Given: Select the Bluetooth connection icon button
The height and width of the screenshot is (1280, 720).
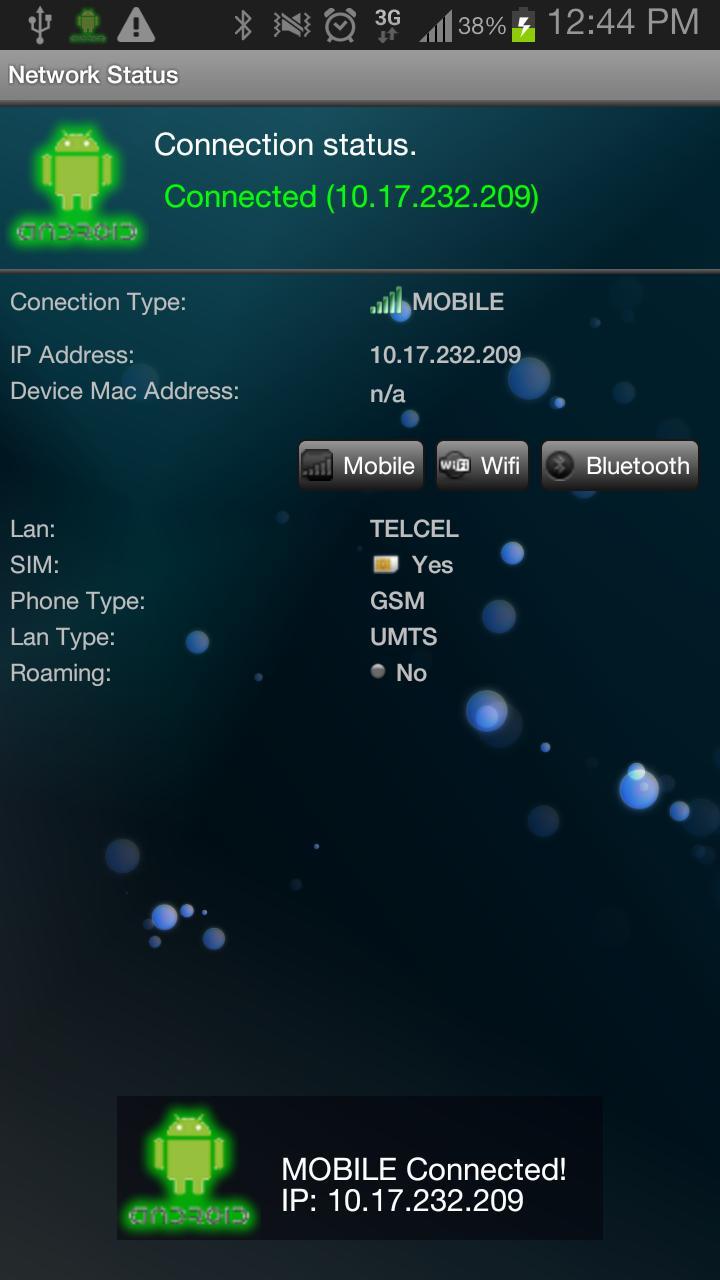Looking at the screenshot, I should click(618, 465).
